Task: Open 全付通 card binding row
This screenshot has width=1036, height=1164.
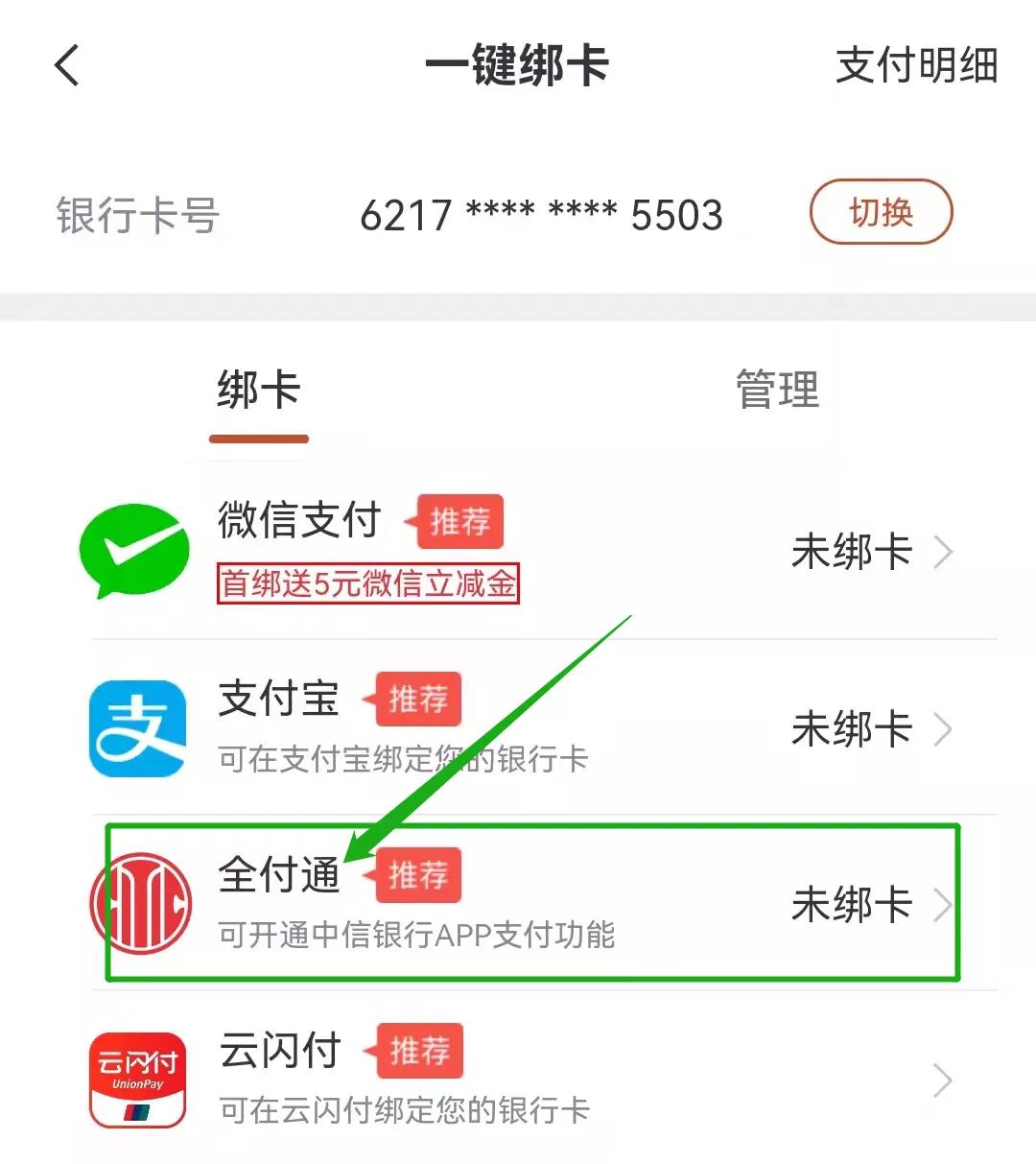Action: click(x=537, y=904)
